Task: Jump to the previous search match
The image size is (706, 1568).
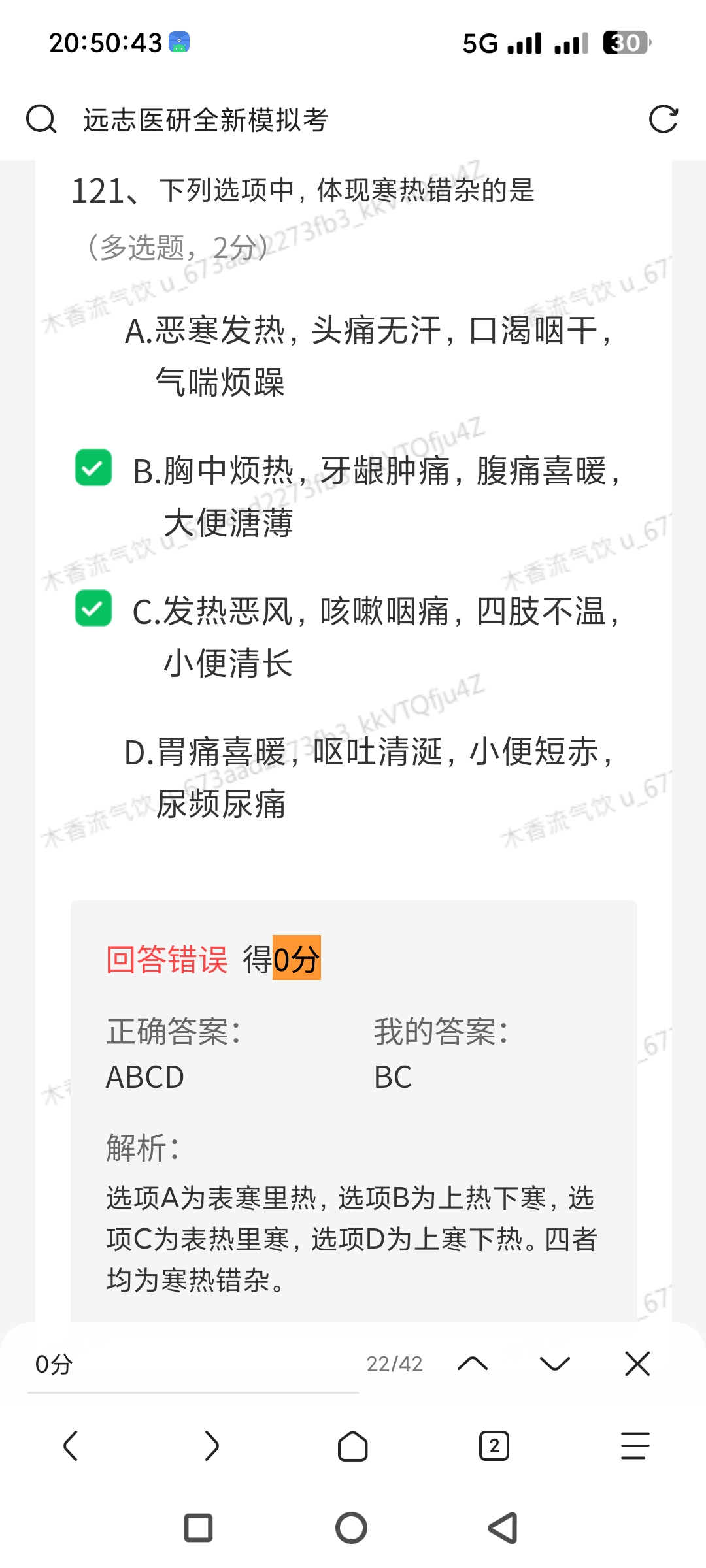Action: click(x=473, y=1364)
